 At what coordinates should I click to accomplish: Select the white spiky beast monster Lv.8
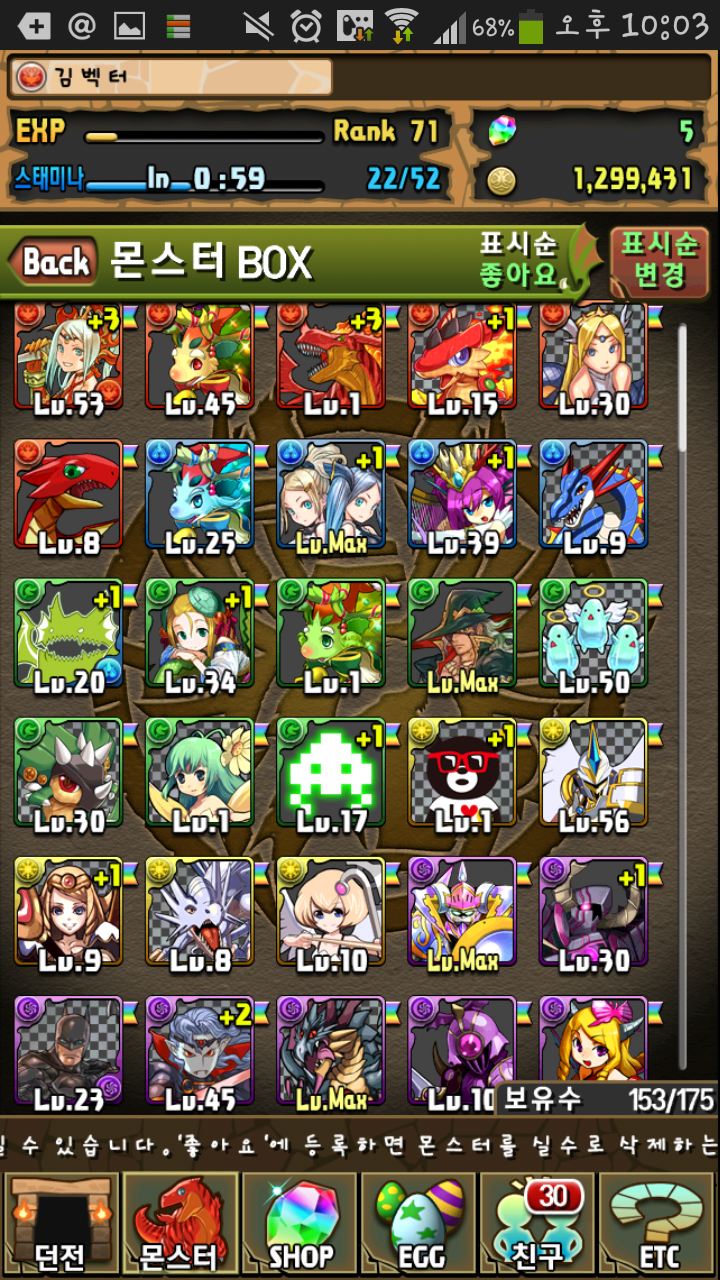point(200,912)
